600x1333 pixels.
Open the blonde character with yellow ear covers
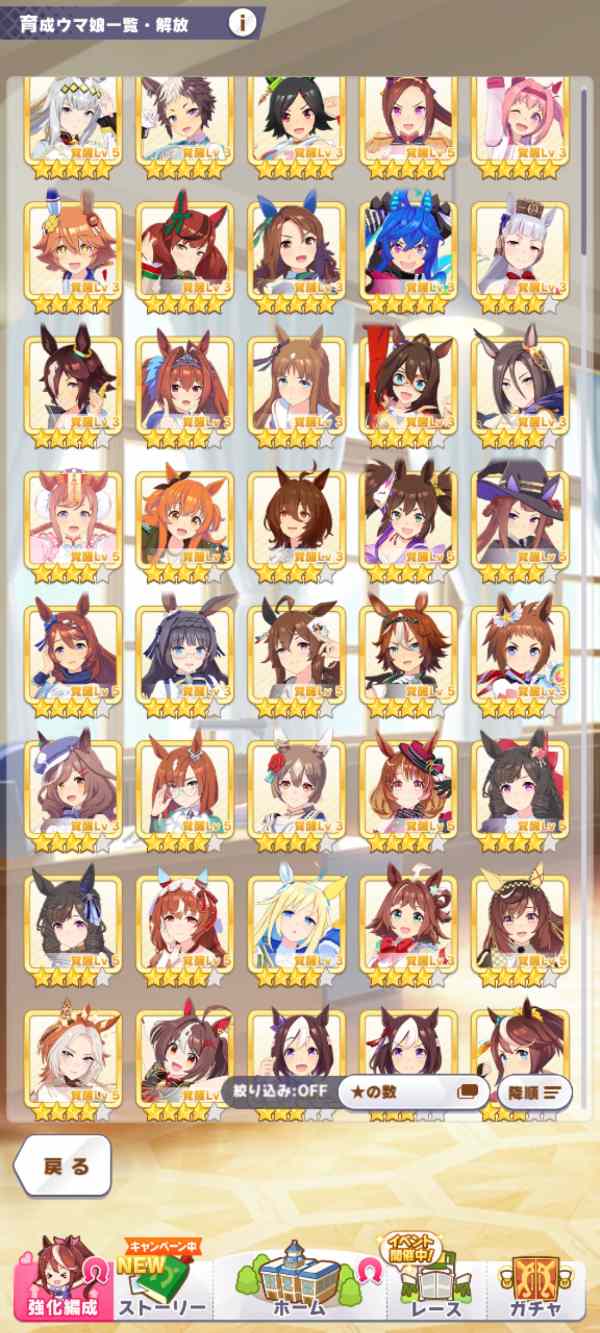coord(296,922)
